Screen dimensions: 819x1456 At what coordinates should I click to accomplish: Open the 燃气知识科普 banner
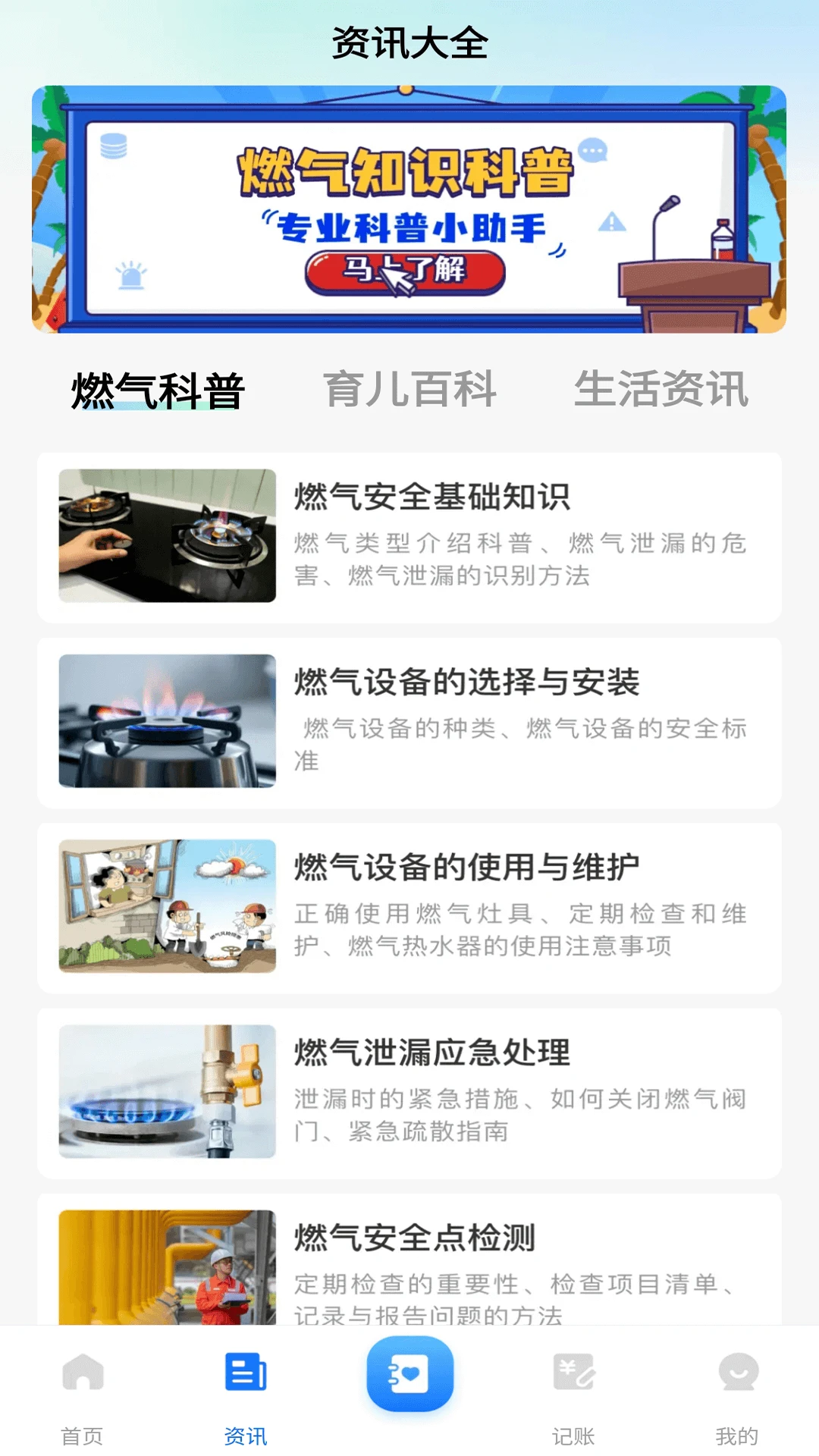click(x=409, y=209)
